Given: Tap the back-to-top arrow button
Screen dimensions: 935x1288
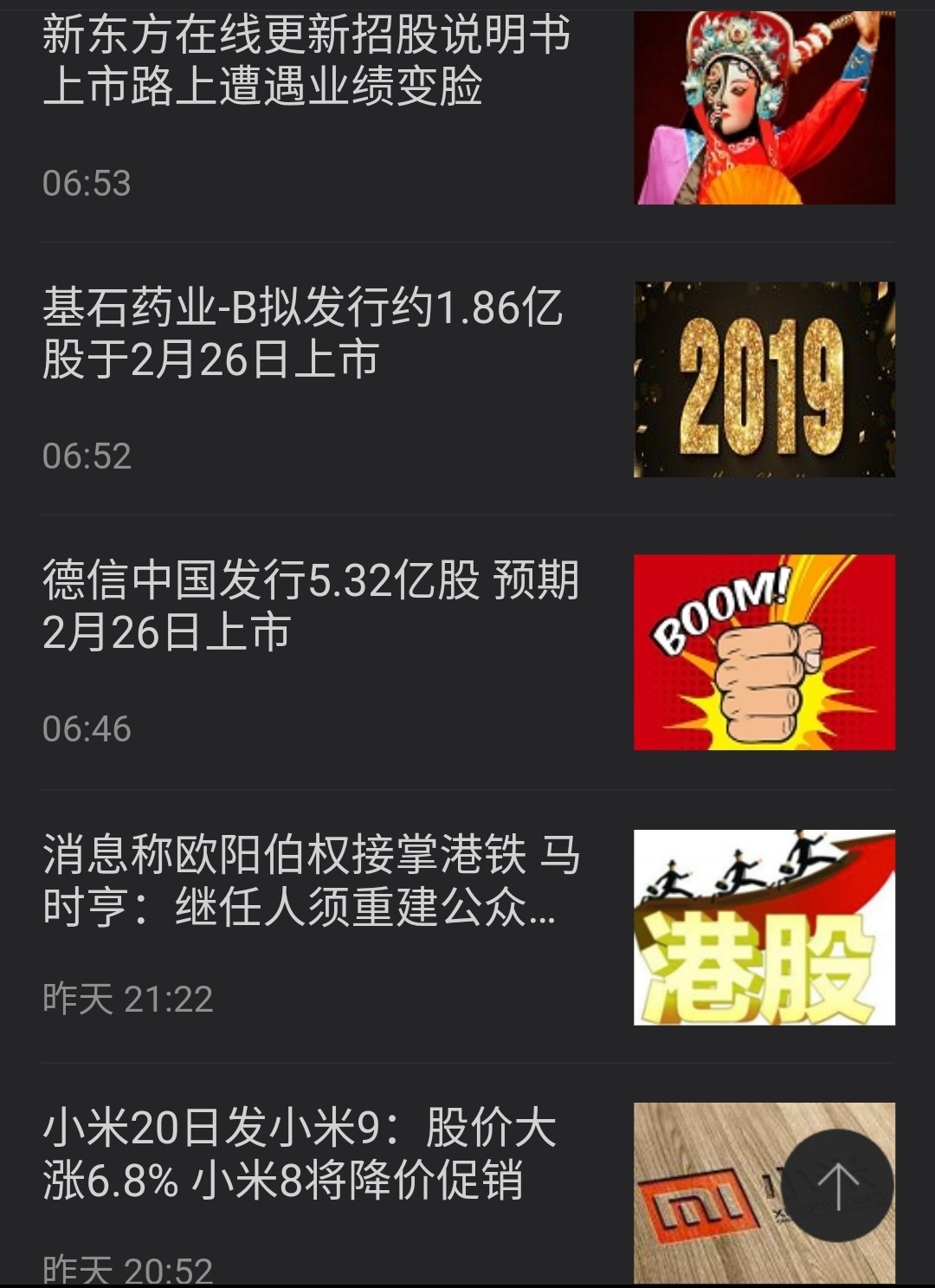Looking at the screenshot, I should (x=837, y=1185).
